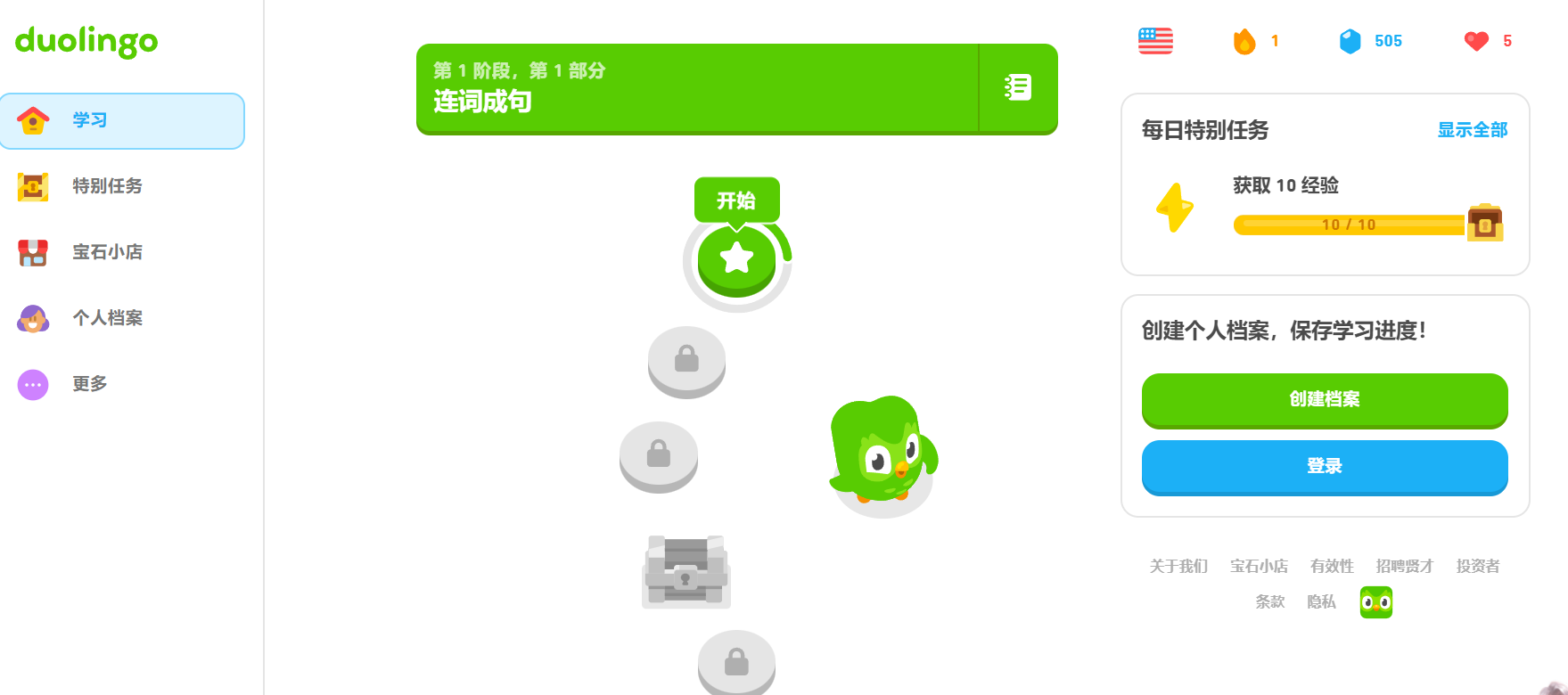
Task: Open the 条款 footer link
Action: (1270, 601)
